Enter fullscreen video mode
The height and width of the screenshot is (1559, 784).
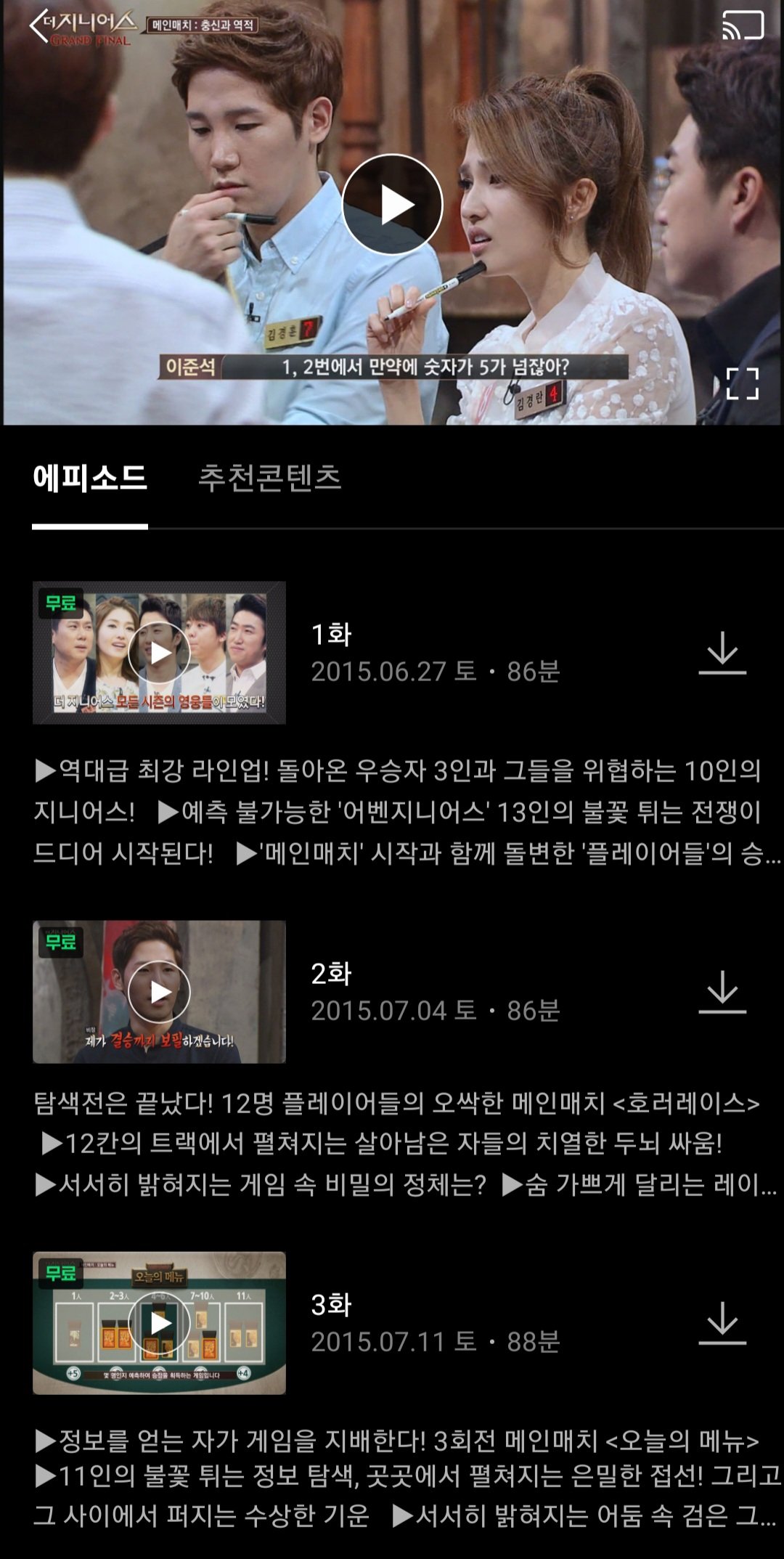coord(742,383)
